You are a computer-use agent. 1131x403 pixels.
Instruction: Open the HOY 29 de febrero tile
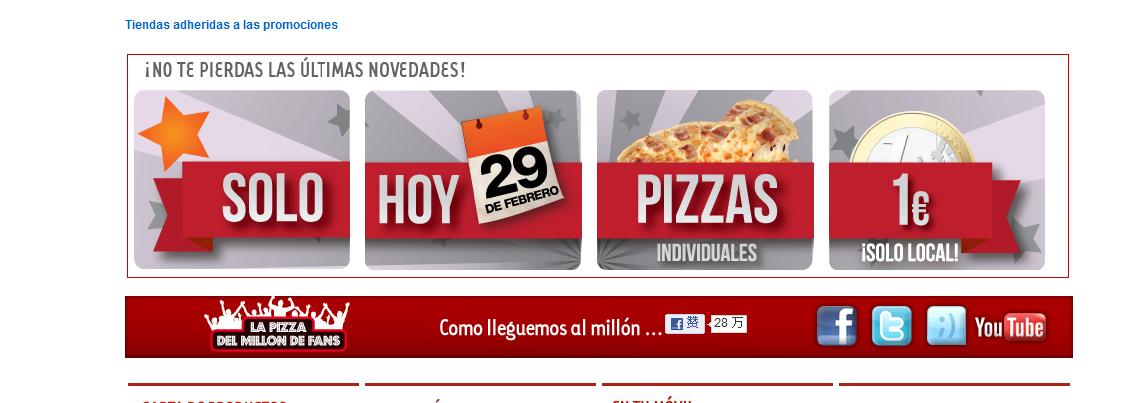[473, 180]
